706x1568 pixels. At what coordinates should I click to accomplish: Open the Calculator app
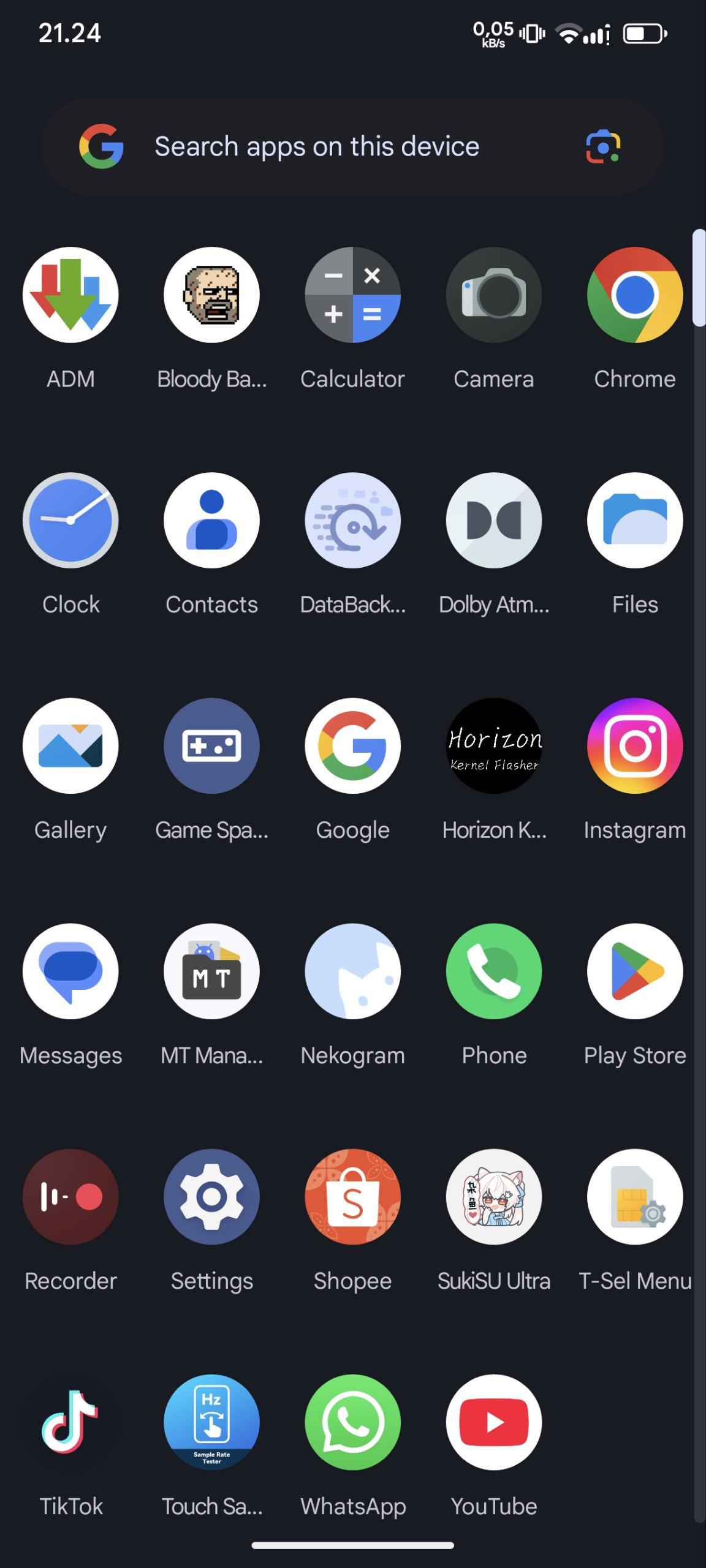(x=352, y=295)
